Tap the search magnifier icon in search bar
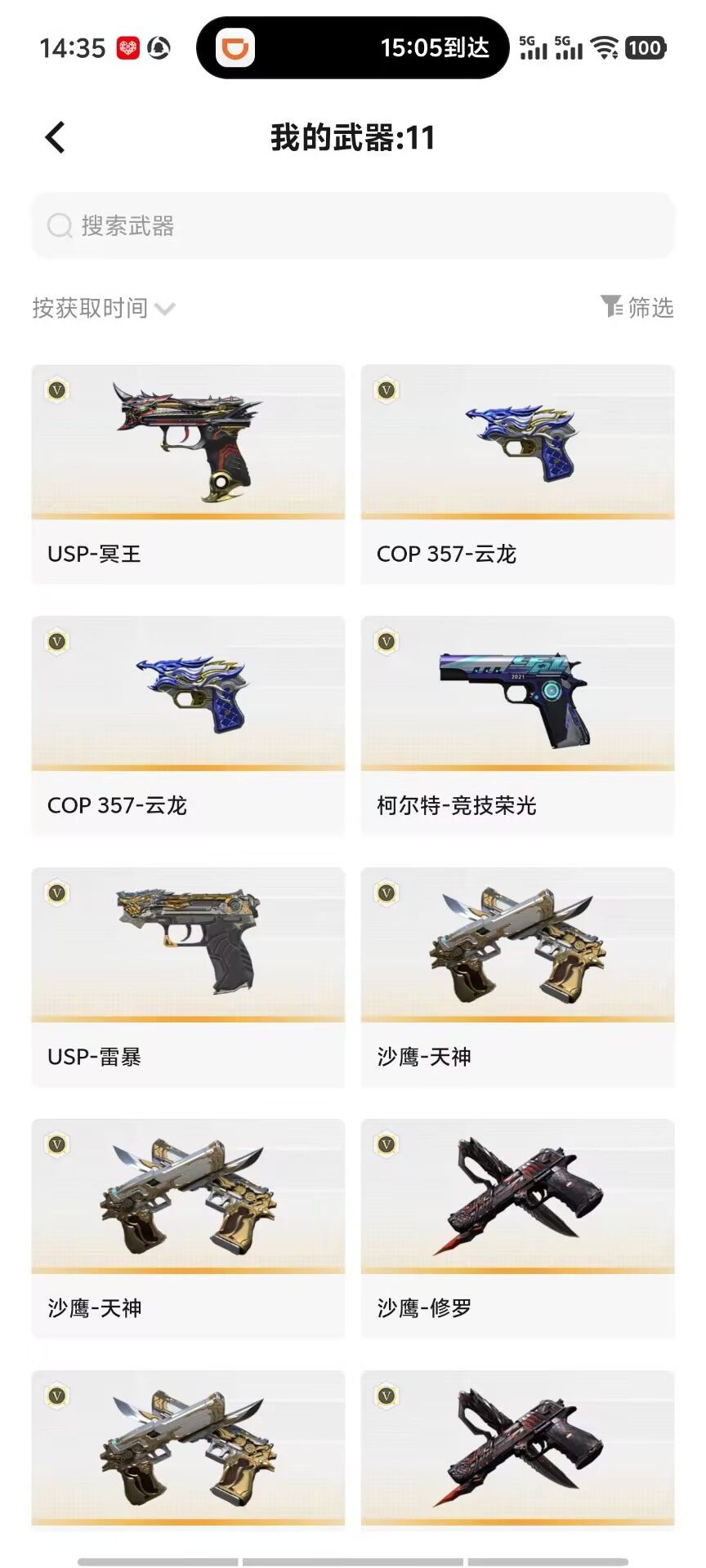 click(60, 226)
